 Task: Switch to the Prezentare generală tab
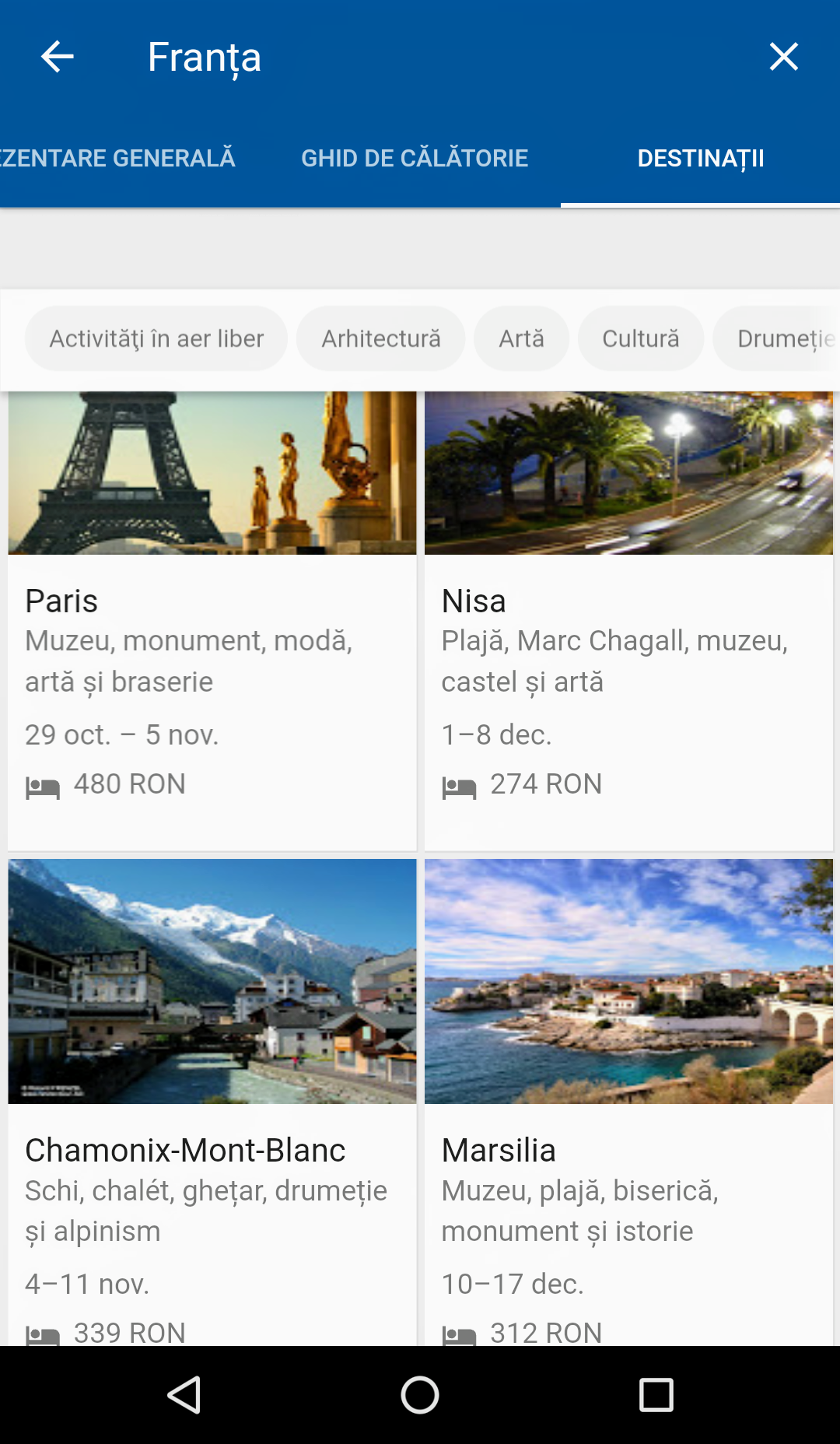117,158
